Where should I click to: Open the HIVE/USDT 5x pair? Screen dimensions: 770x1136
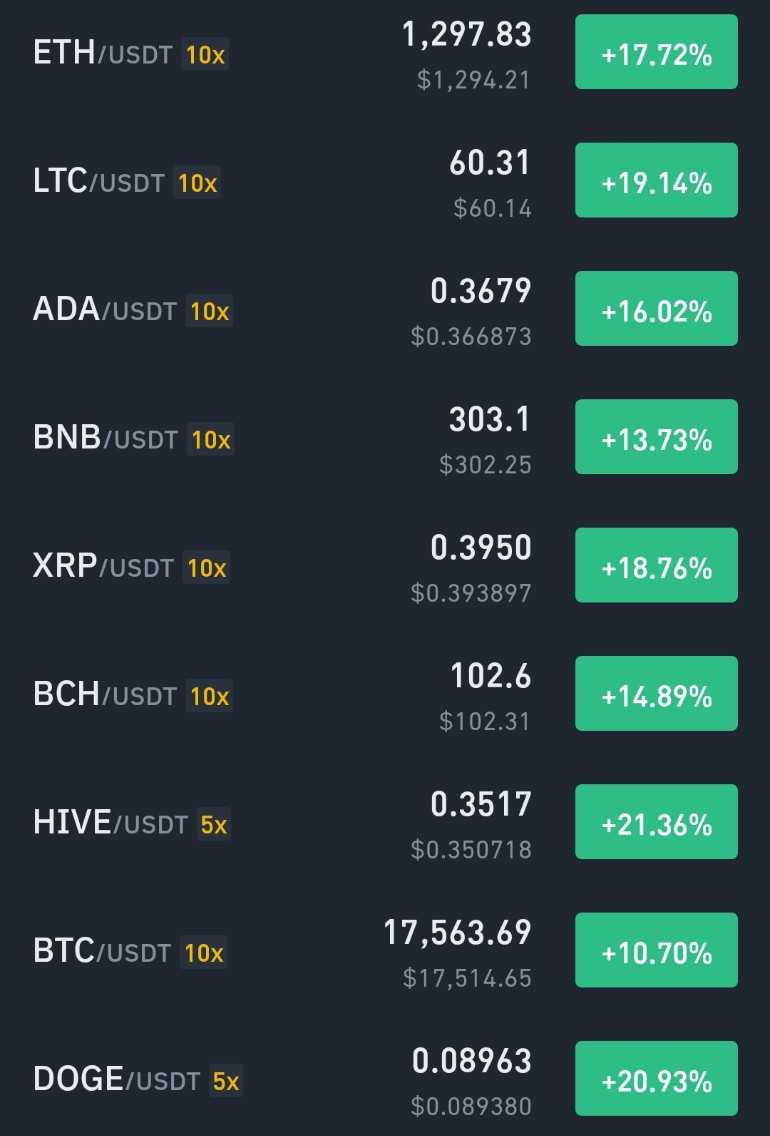tap(385, 822)
